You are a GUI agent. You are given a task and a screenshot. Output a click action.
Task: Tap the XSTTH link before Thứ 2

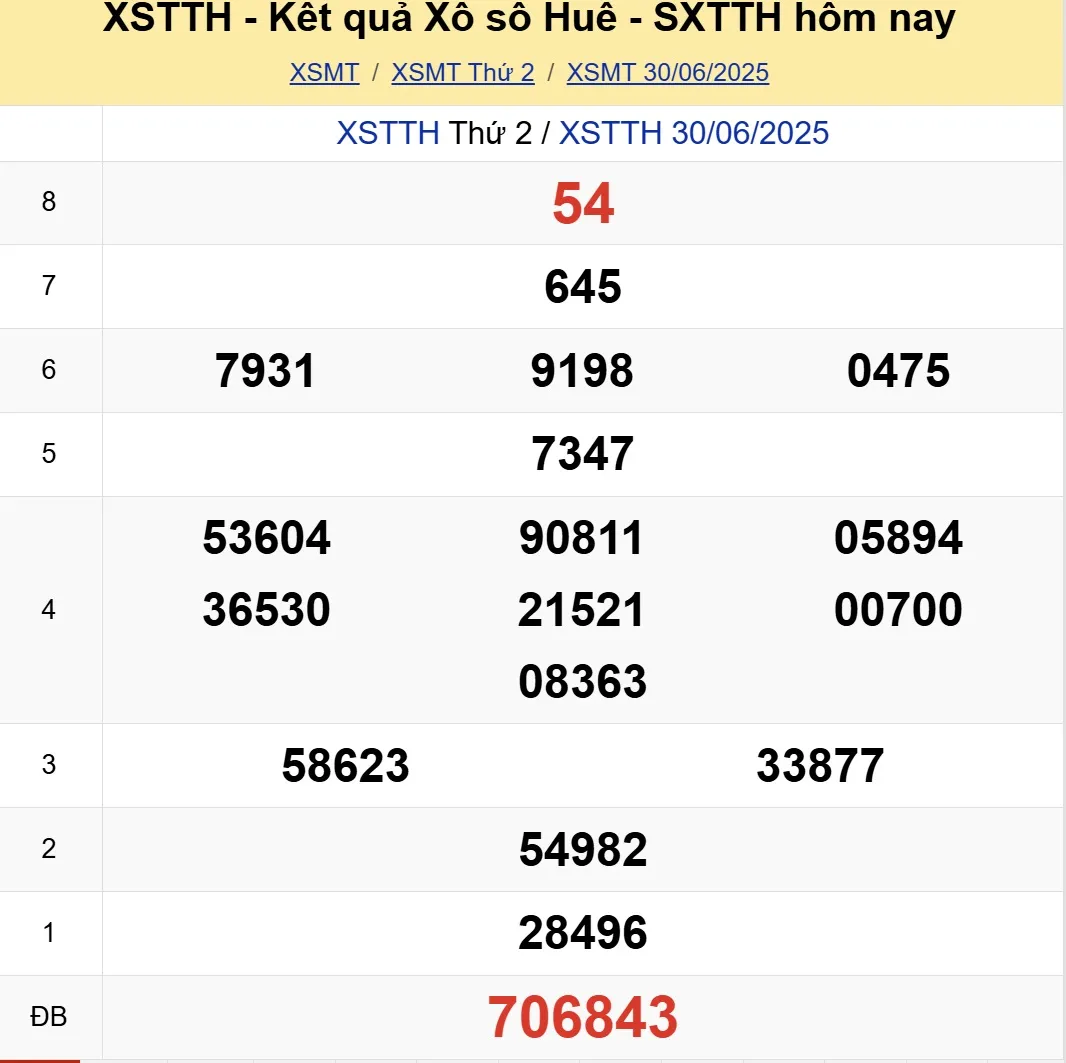[x=387, y=133]
